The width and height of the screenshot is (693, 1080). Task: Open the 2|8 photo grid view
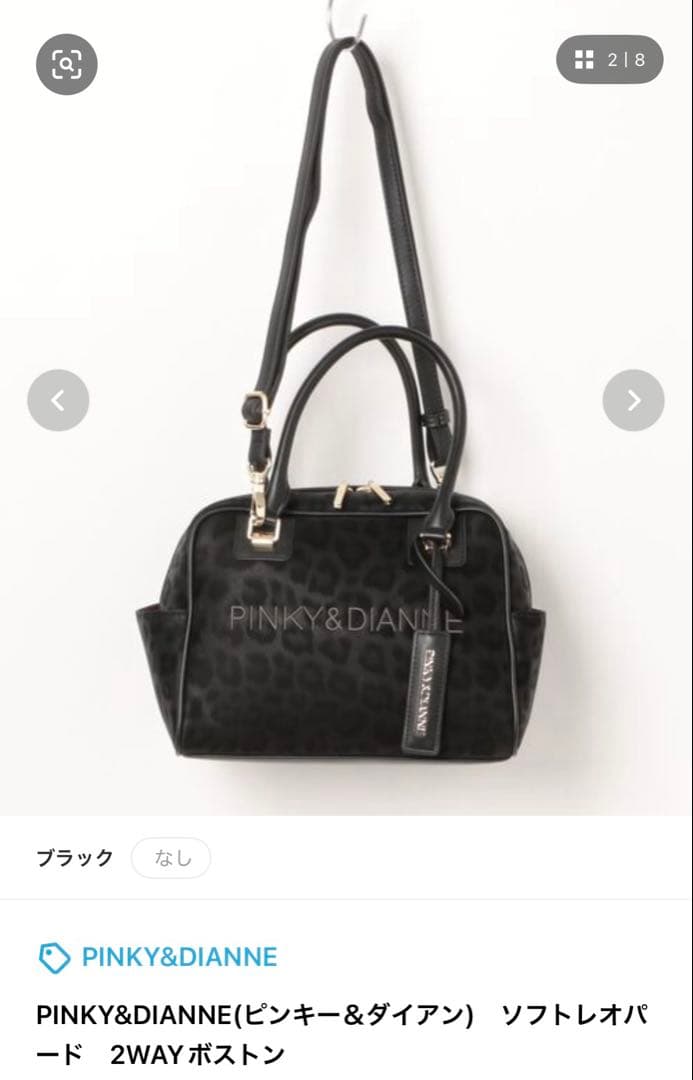pos(609,60)
